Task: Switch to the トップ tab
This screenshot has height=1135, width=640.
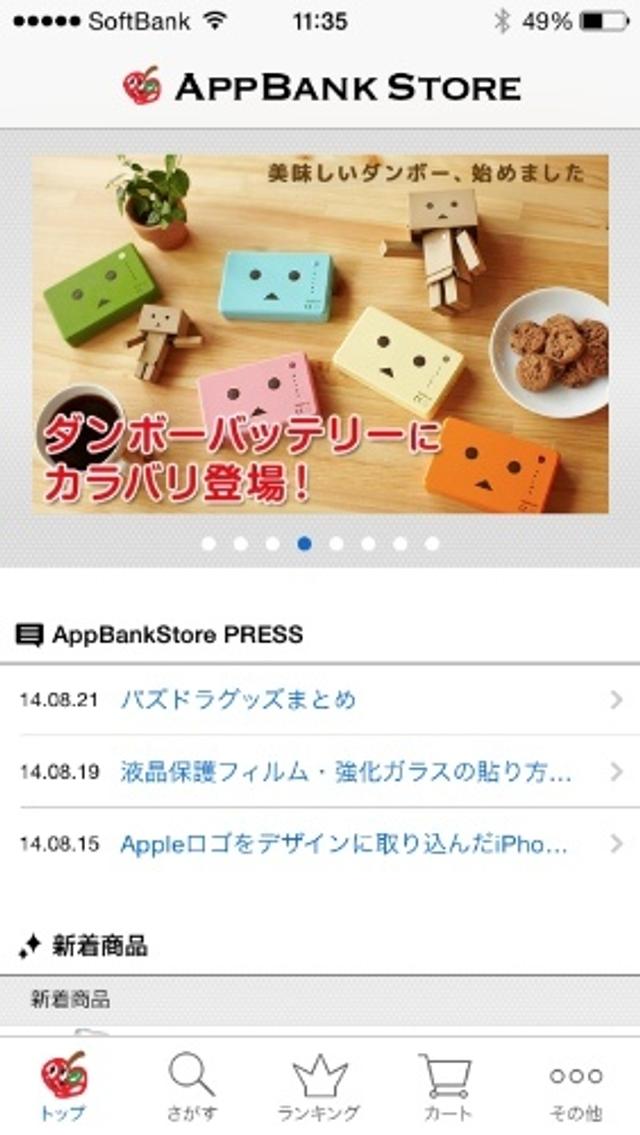Action: (64, 1086)
